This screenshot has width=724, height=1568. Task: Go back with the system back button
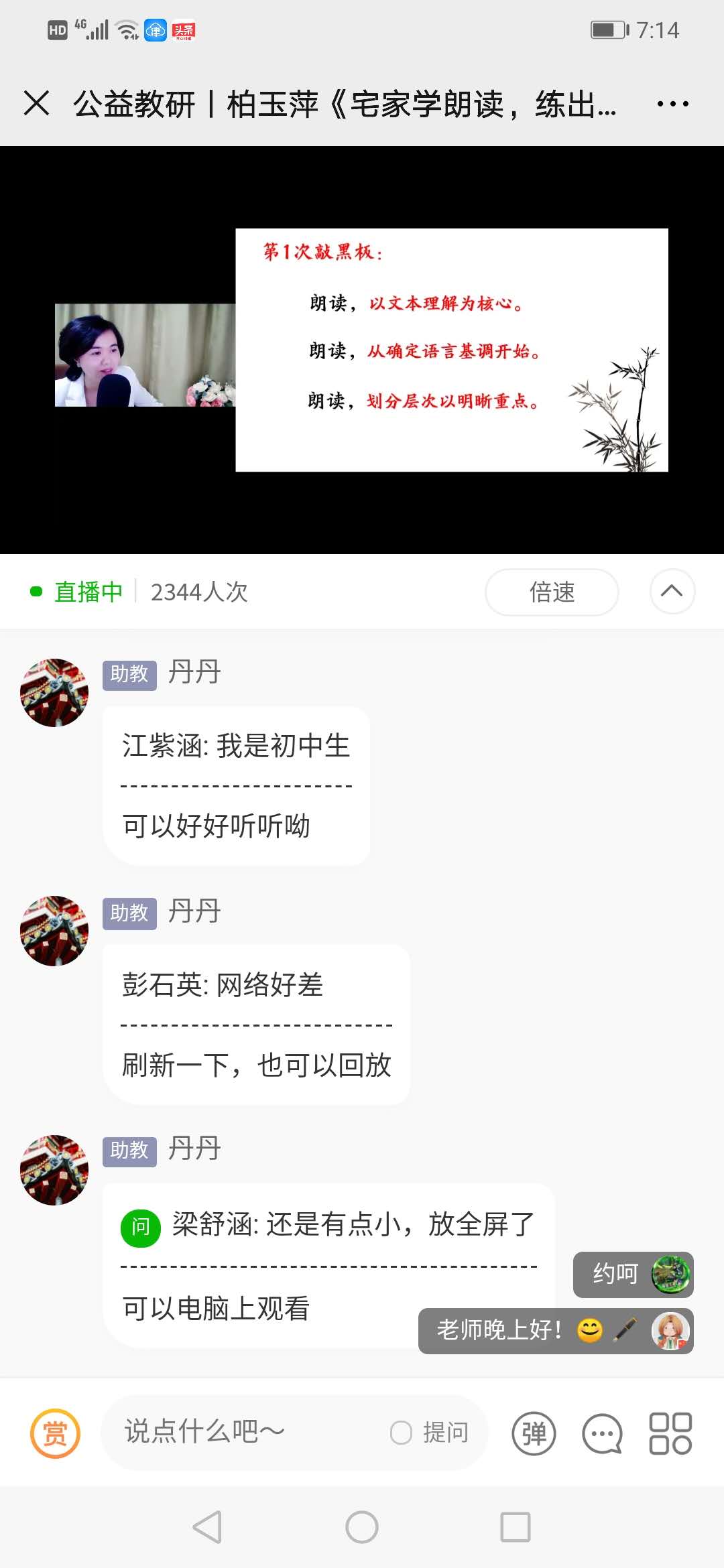click(x=207, y=1528)
